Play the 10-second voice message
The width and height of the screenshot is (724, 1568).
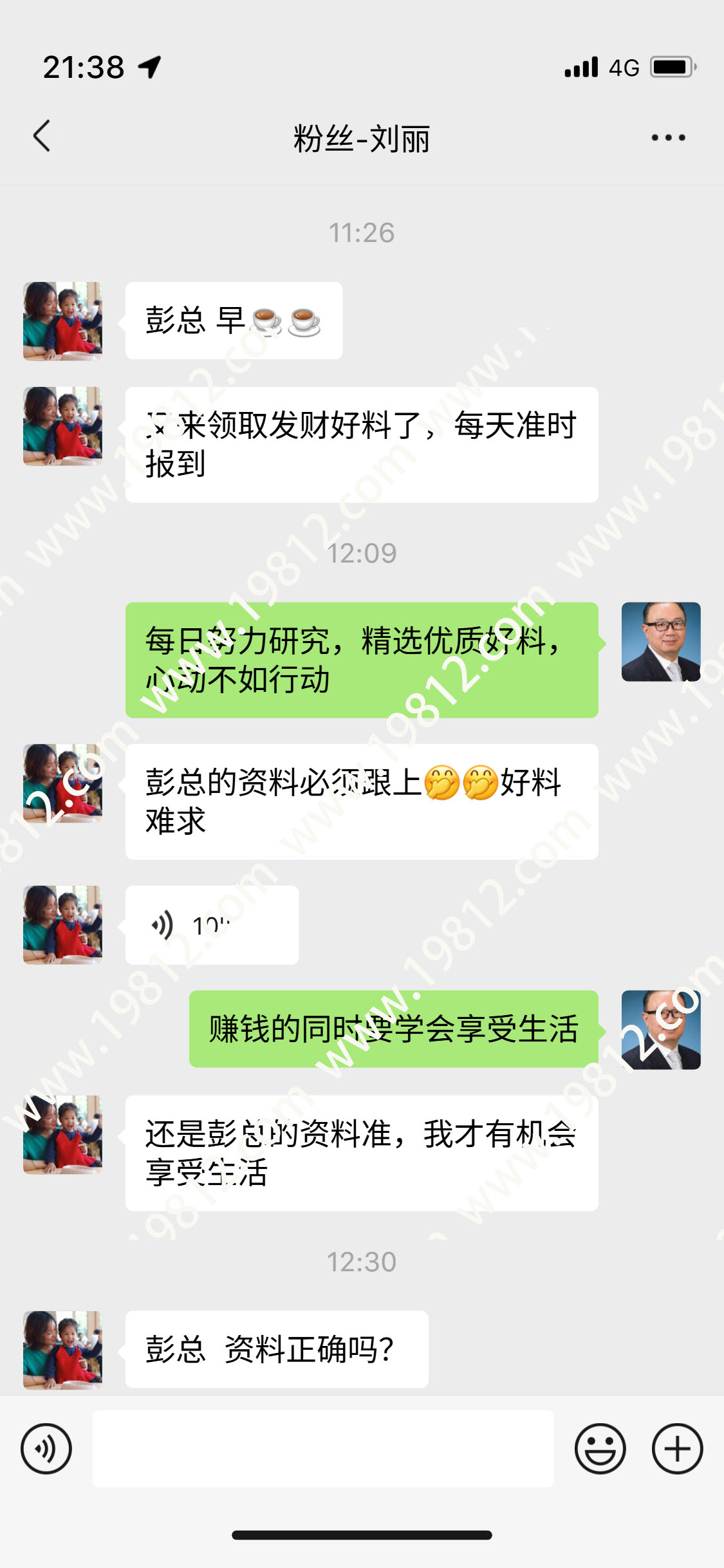211,925
